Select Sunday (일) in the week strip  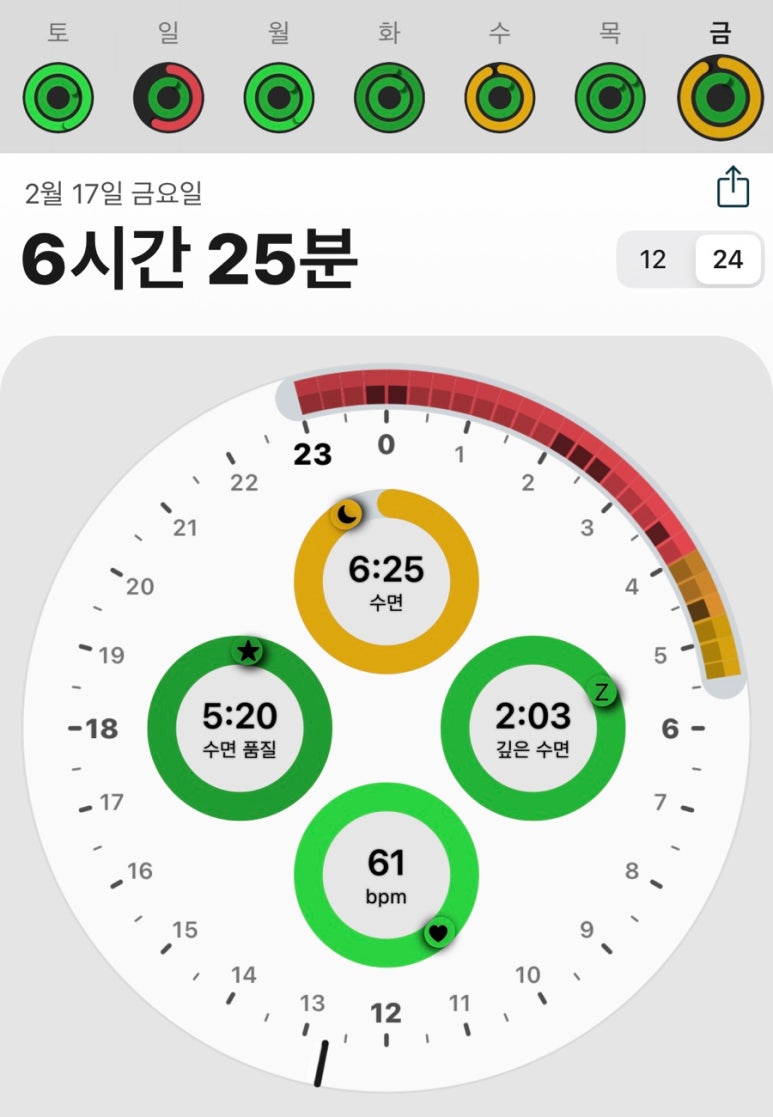168,99
